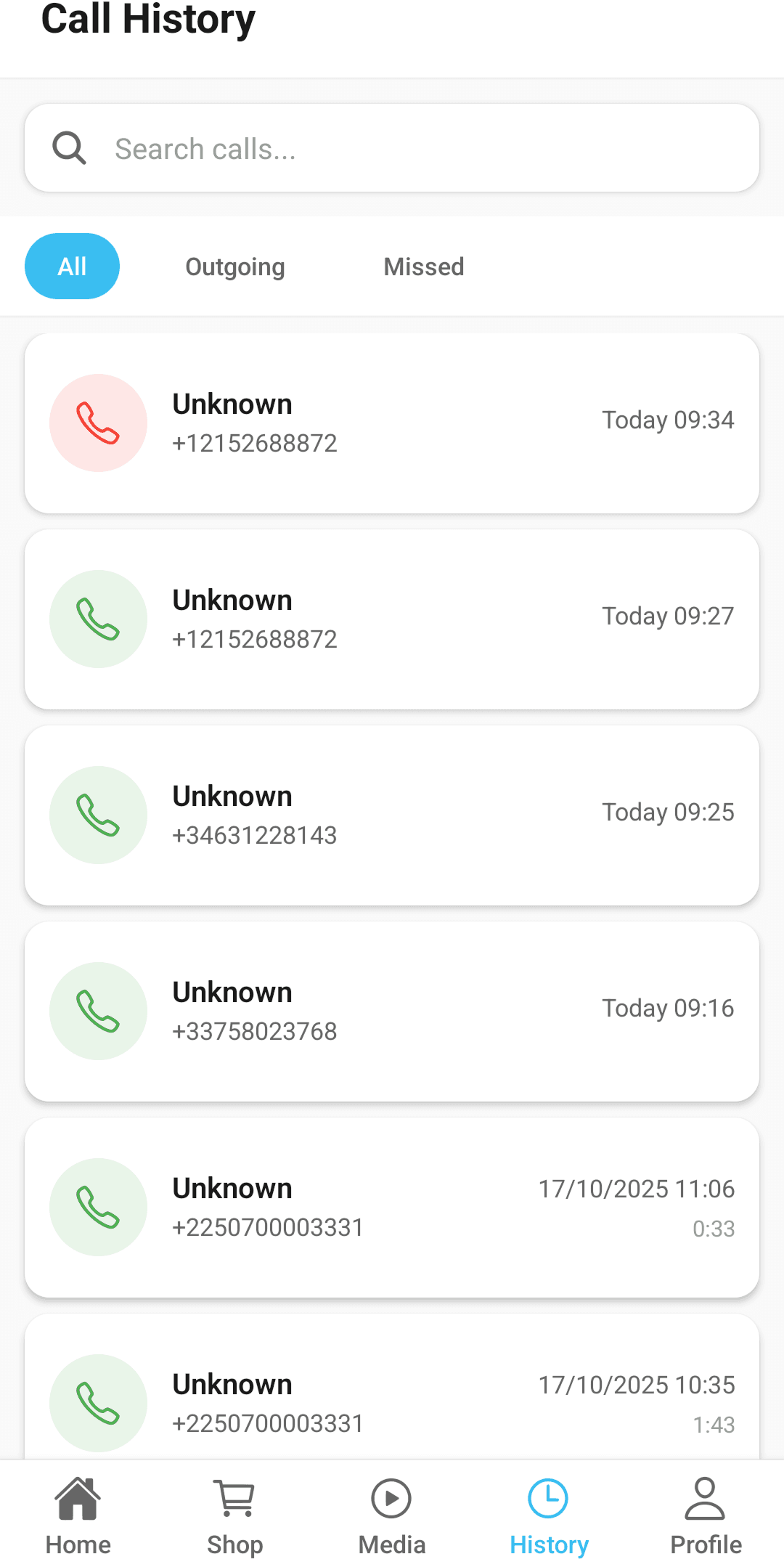This screenshot has height=1567, width=784.
Task: Open the call entry for +12152688872 at 09:34
Action: pos(392,423)
